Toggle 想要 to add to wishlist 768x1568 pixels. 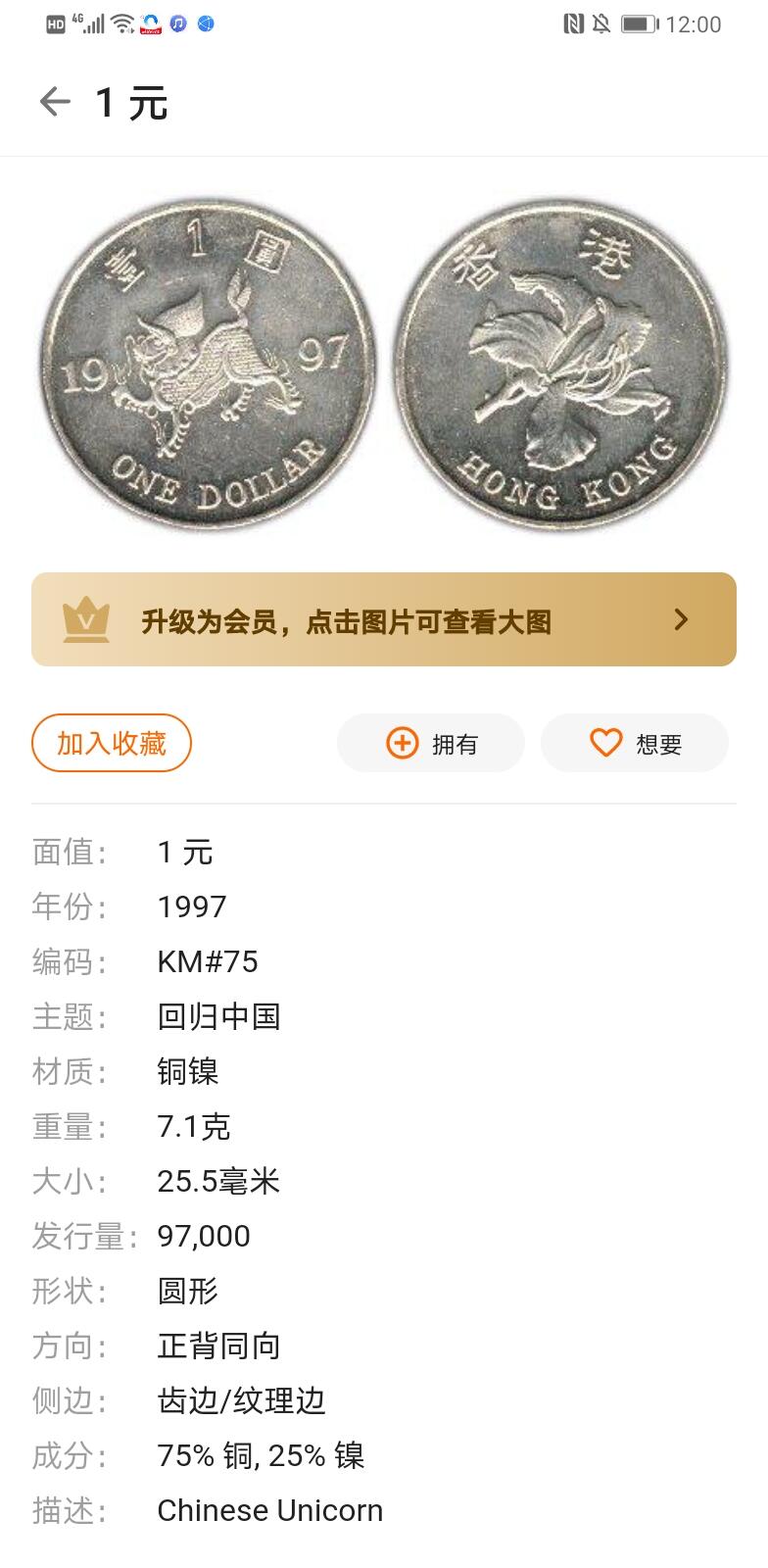(x=635, y=743)
